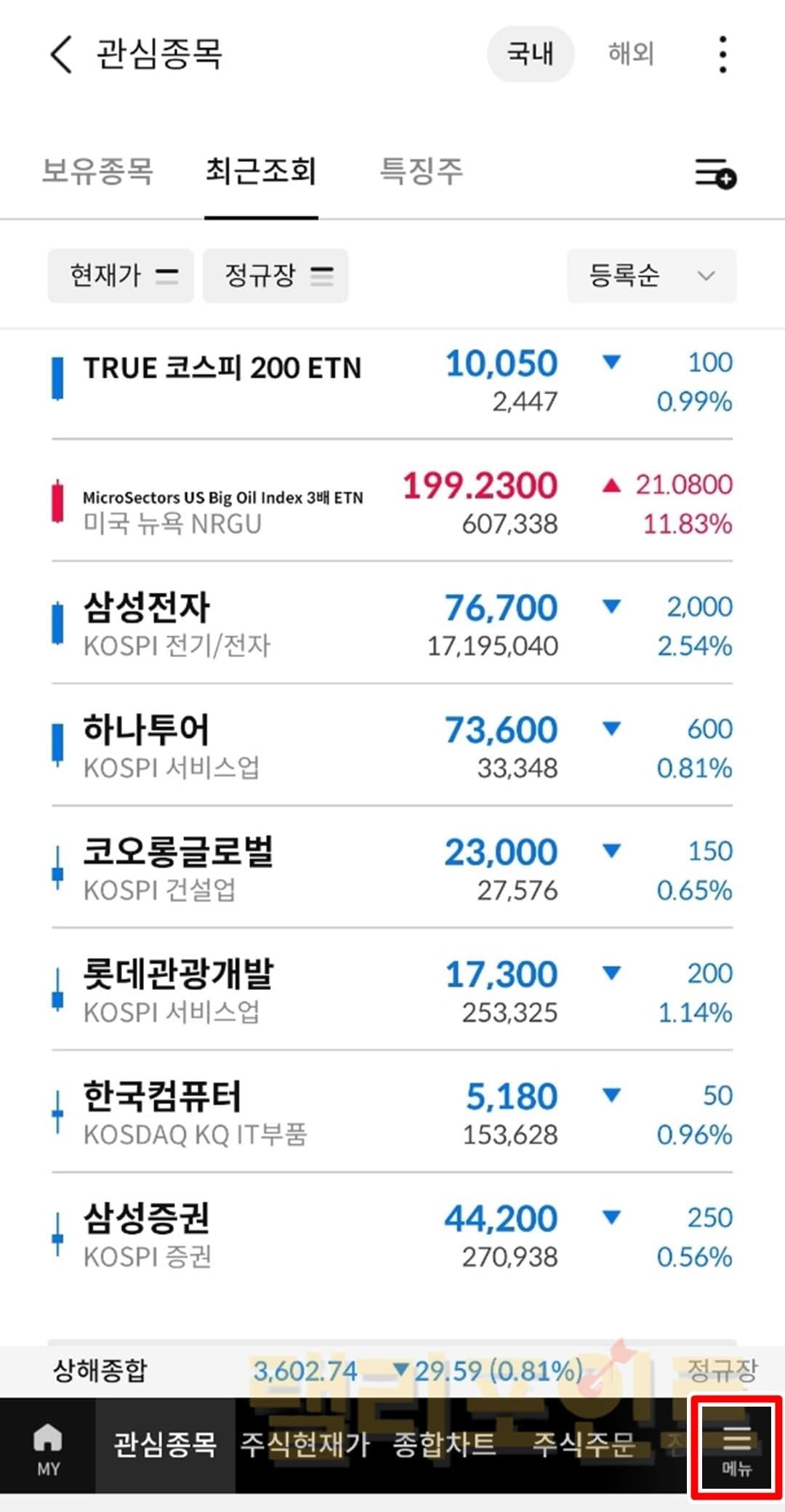Image resolution: width=785 pixels, height=1512 pixels.
Task: Open the 삼성증권 stock row
Action: point(147,1219)
